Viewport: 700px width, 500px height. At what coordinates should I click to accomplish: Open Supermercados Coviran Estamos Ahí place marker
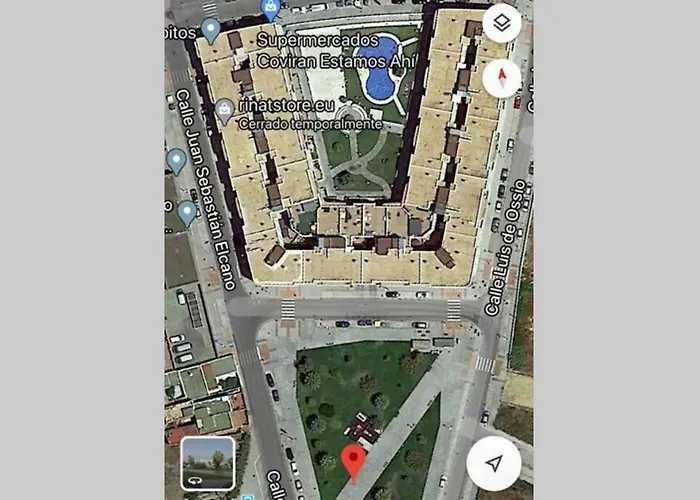270,10
